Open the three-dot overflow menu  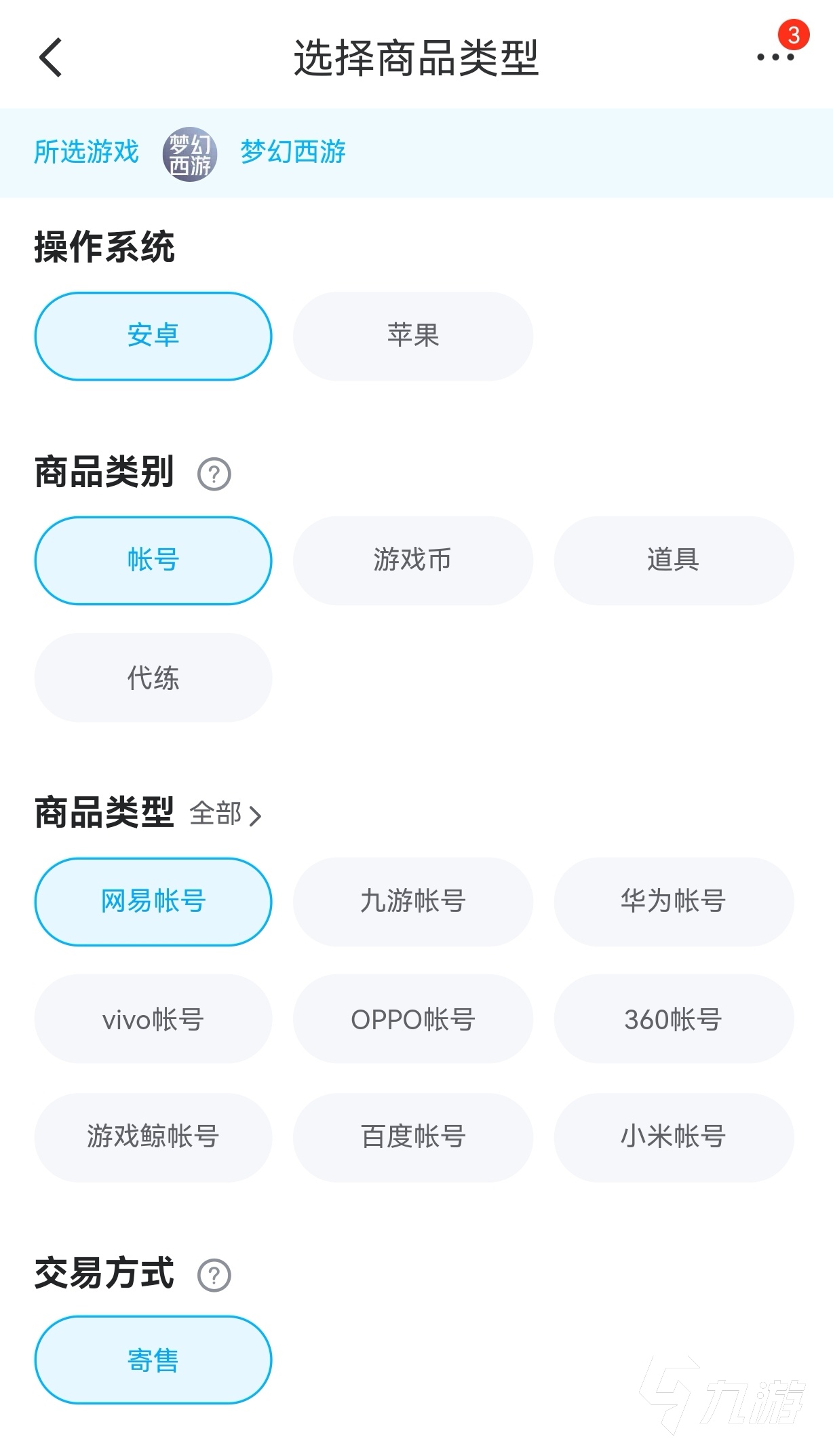coord(775,58)
